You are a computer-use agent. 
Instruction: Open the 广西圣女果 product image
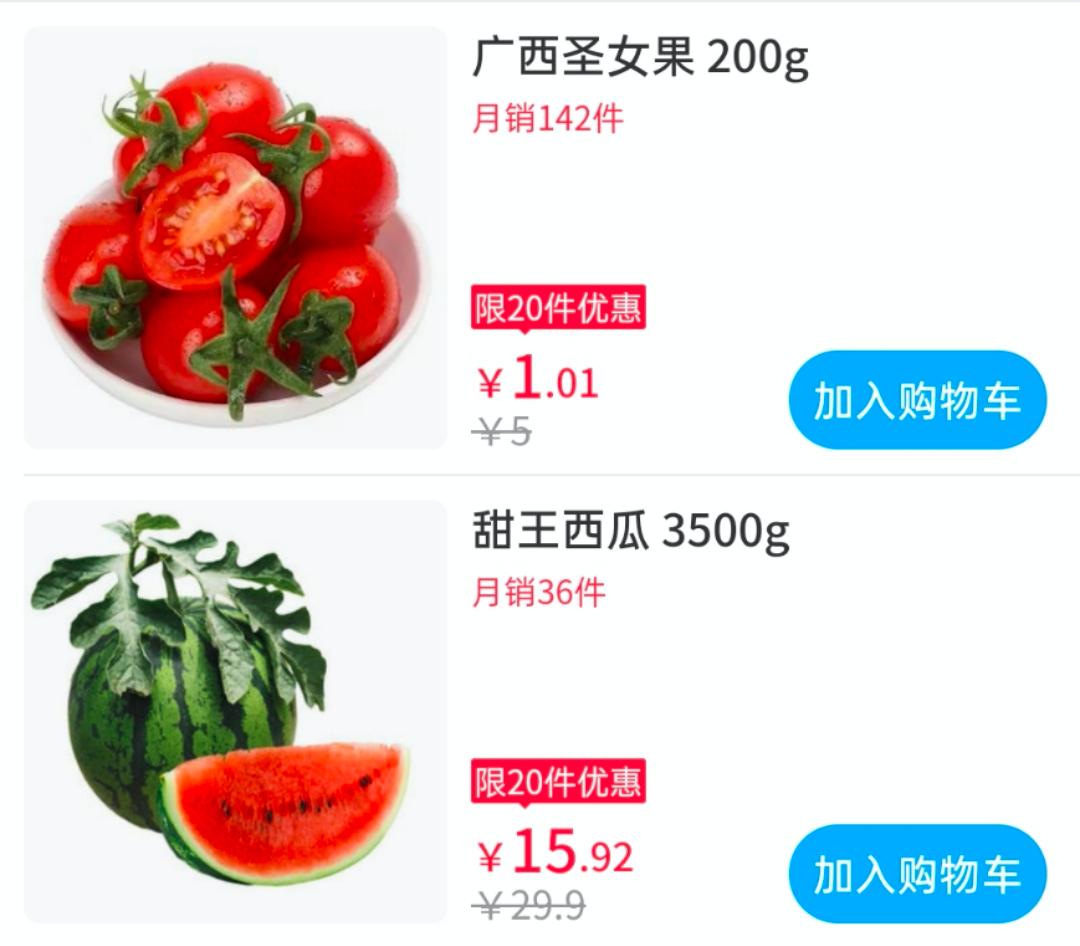click(x=235, y=238)
